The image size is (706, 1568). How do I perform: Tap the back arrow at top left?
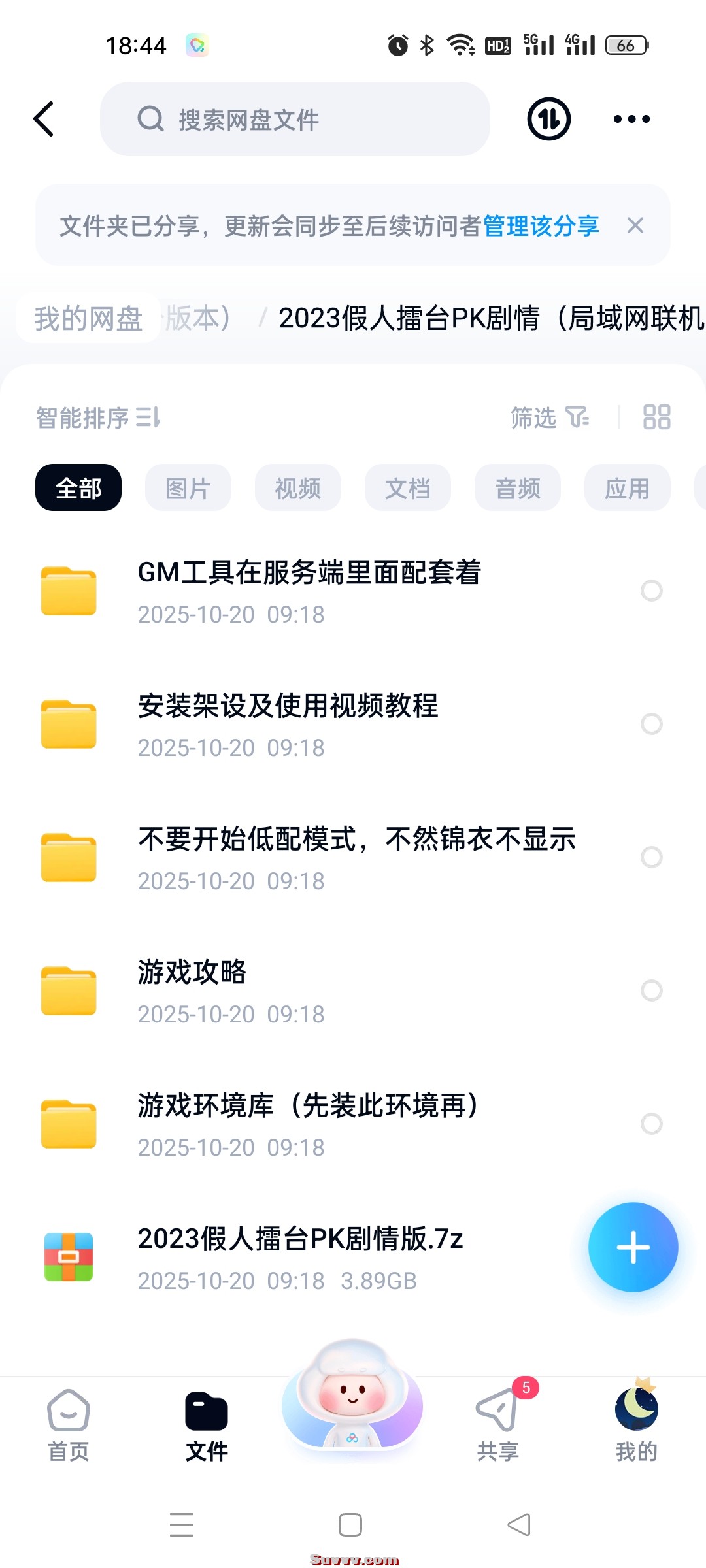44,119
